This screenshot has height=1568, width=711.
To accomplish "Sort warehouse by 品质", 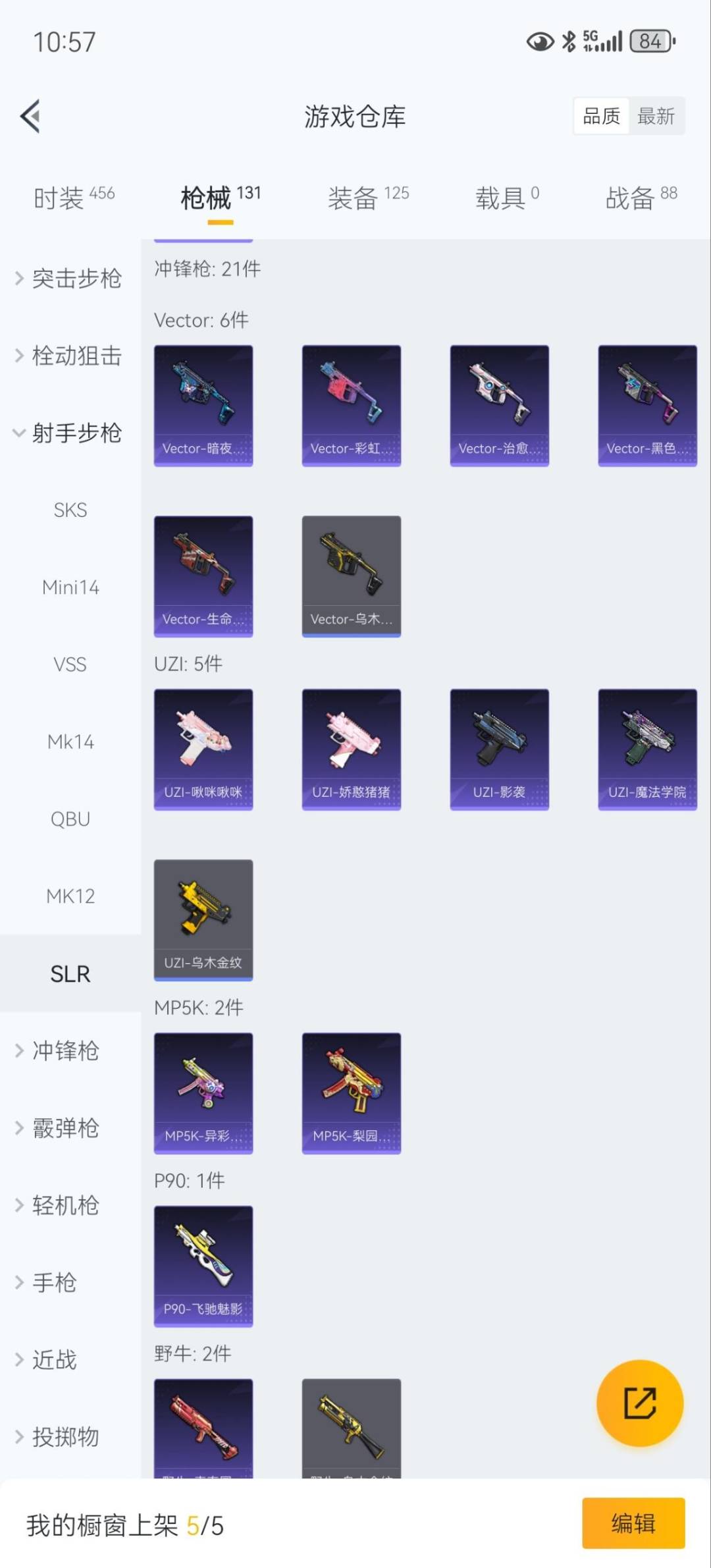I will 601,117.
